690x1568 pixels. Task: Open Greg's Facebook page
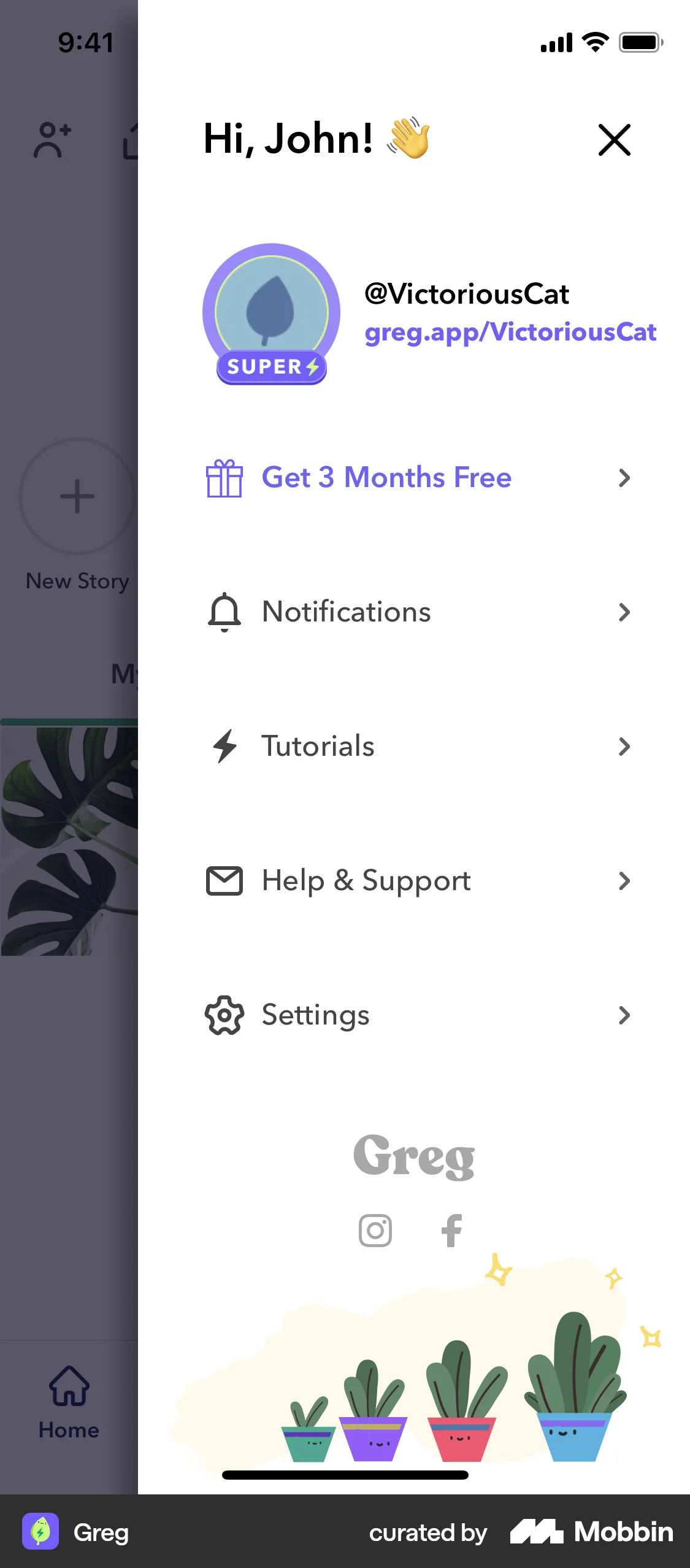click(x=452, y=1231)
